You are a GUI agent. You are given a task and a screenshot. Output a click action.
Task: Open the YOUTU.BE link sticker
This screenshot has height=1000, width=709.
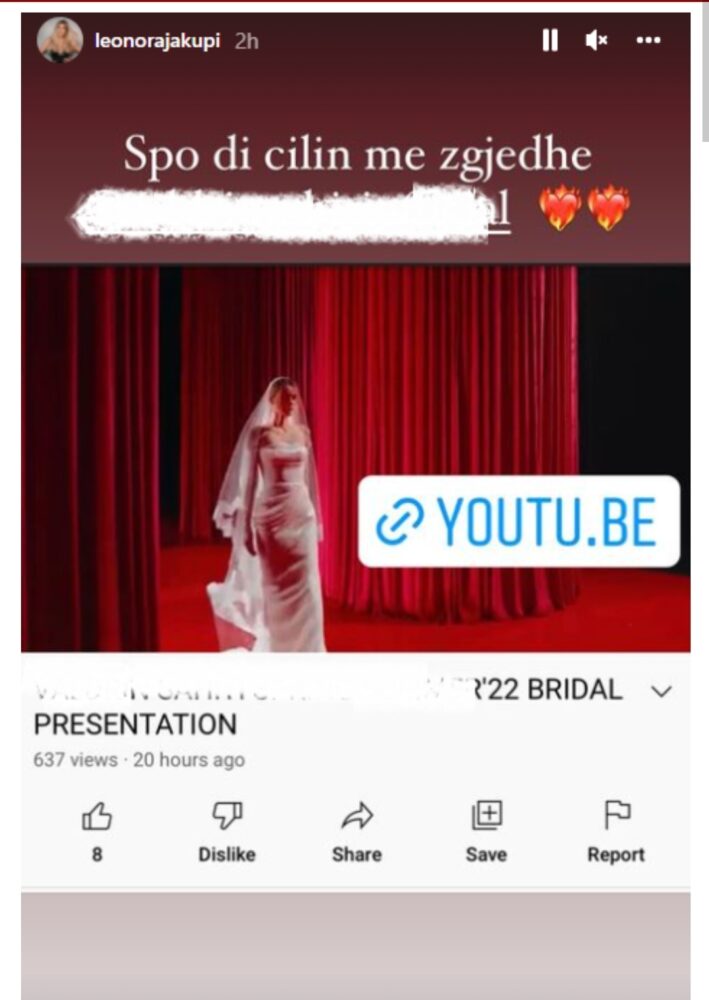tap(518, 521)
